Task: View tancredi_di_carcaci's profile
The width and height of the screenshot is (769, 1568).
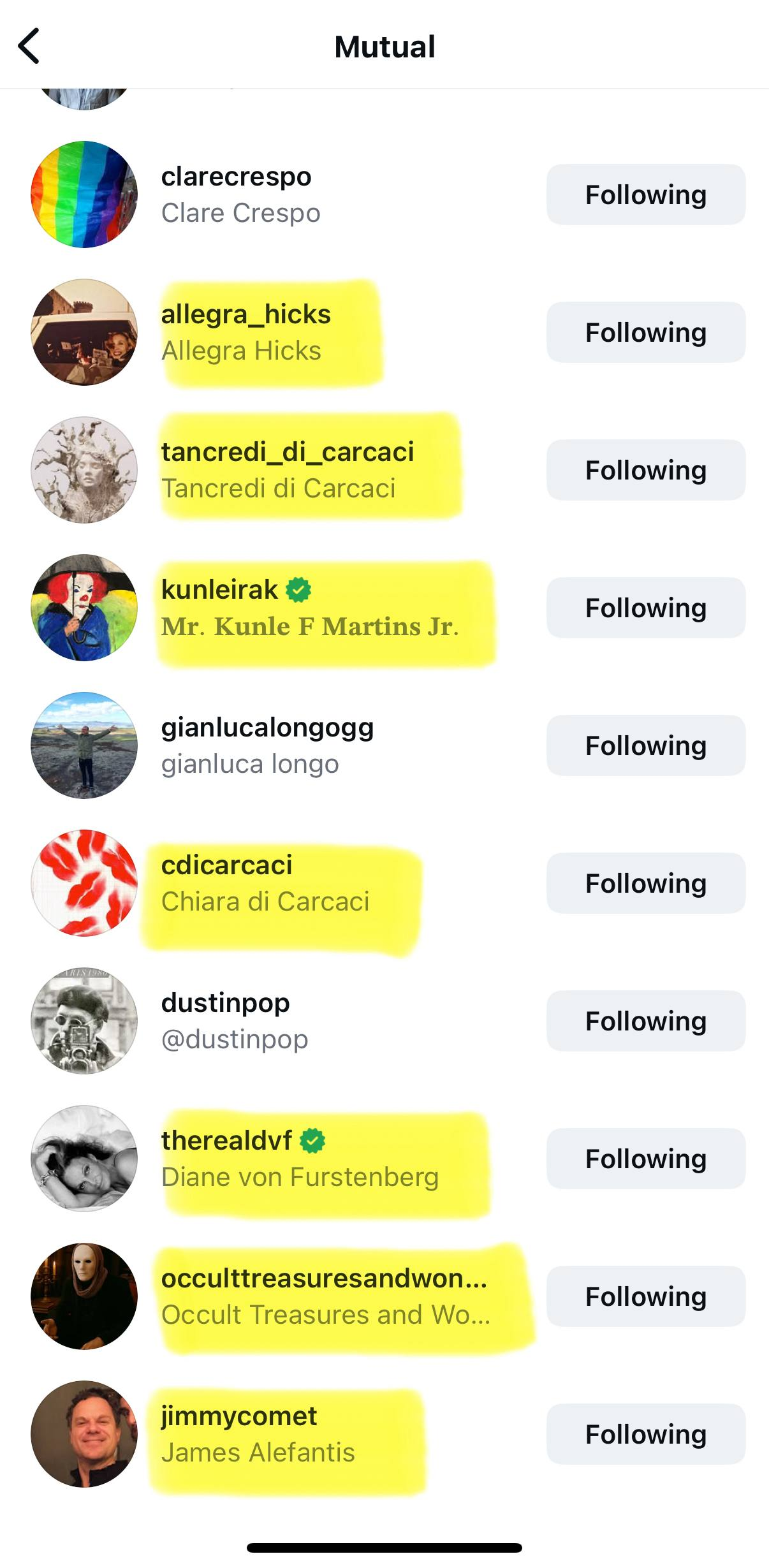Action: click(x=287, y=452)
